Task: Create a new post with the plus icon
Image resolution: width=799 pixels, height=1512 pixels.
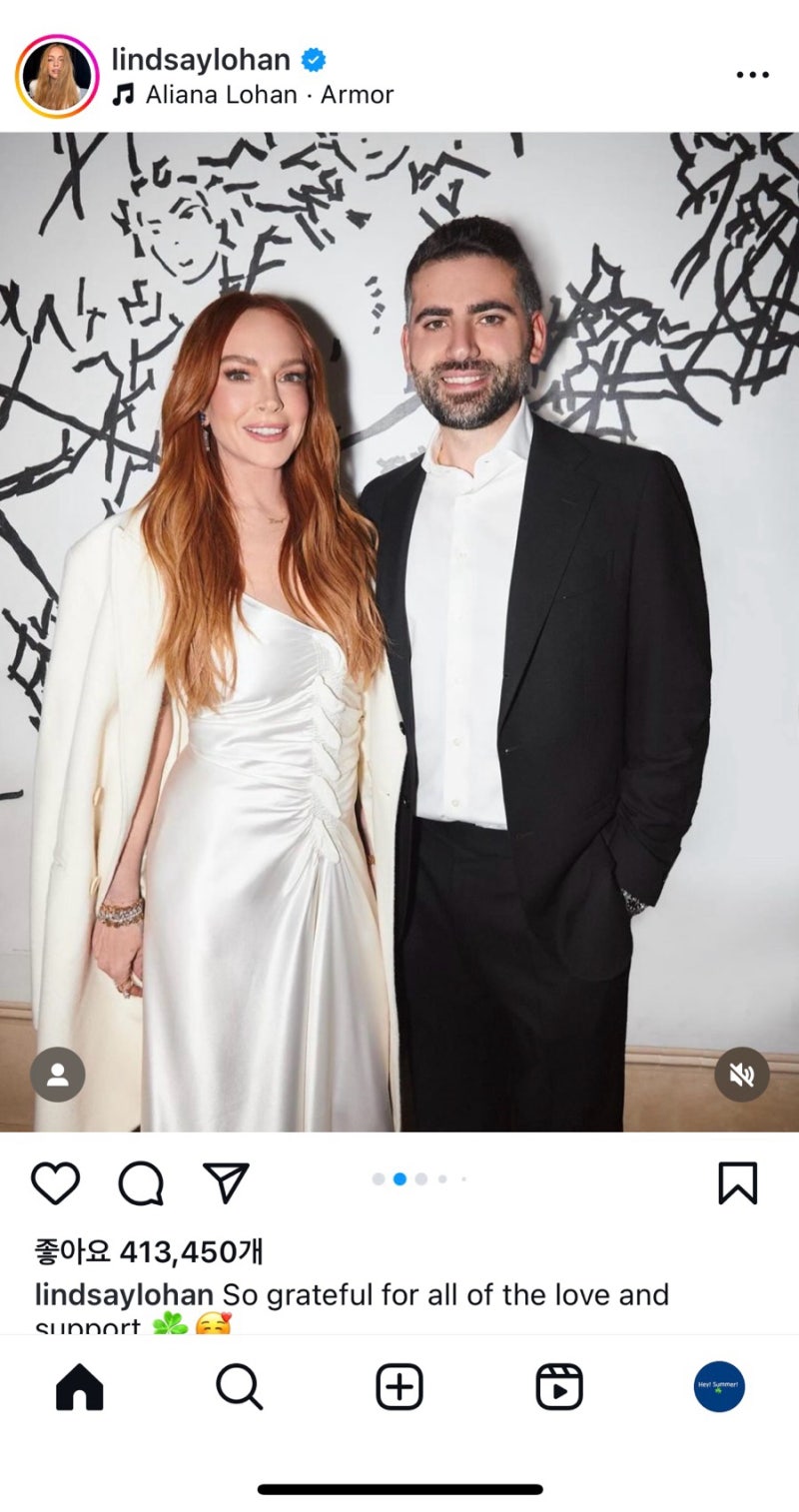Action: point(399,1386)
